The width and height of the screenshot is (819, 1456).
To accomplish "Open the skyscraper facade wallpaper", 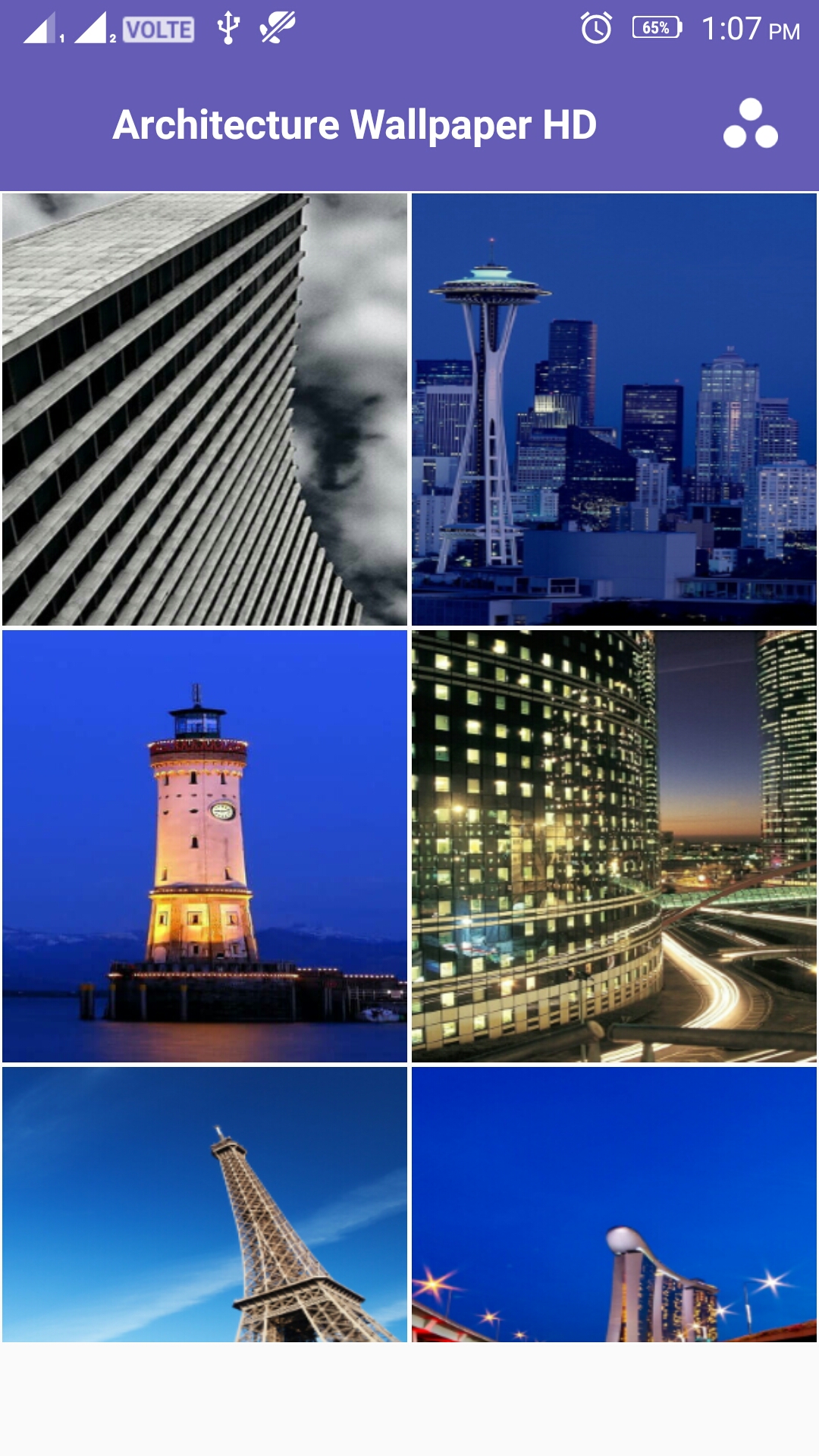I will (x=205, y=409).
